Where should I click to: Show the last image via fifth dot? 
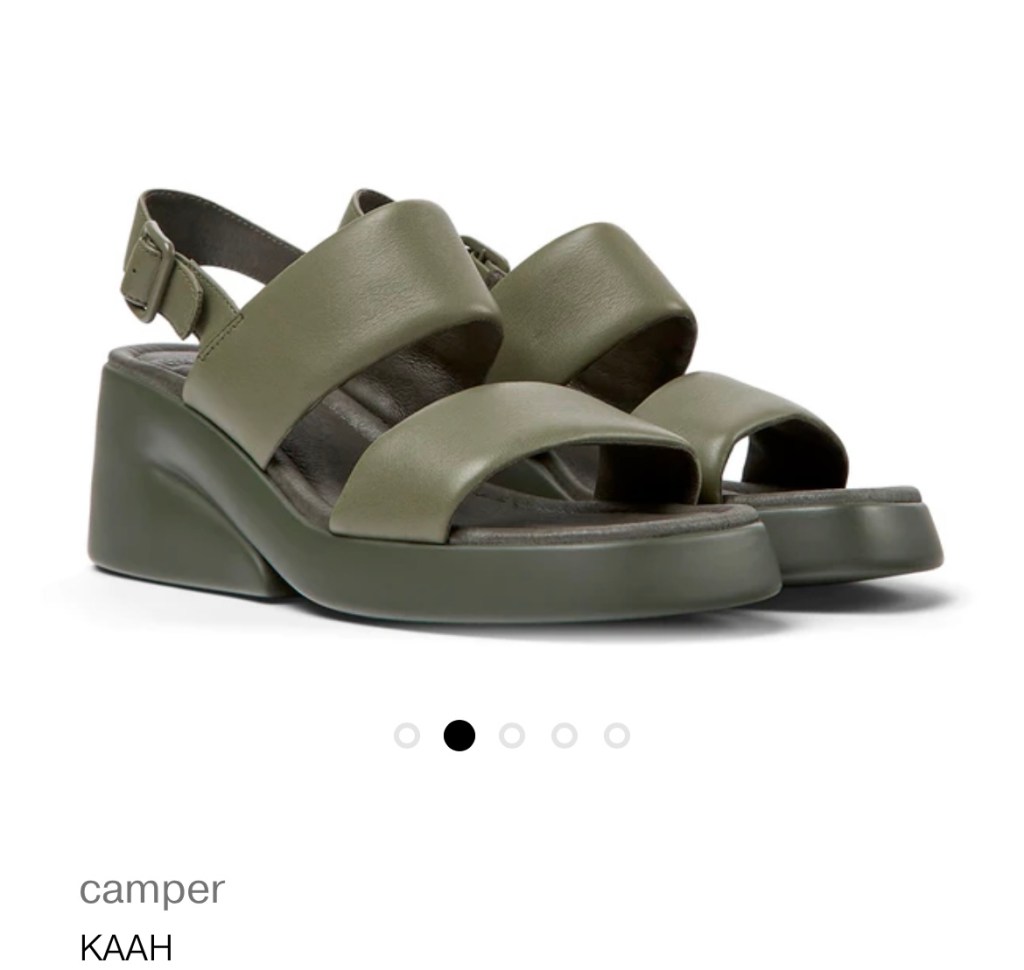coord(617,736)
